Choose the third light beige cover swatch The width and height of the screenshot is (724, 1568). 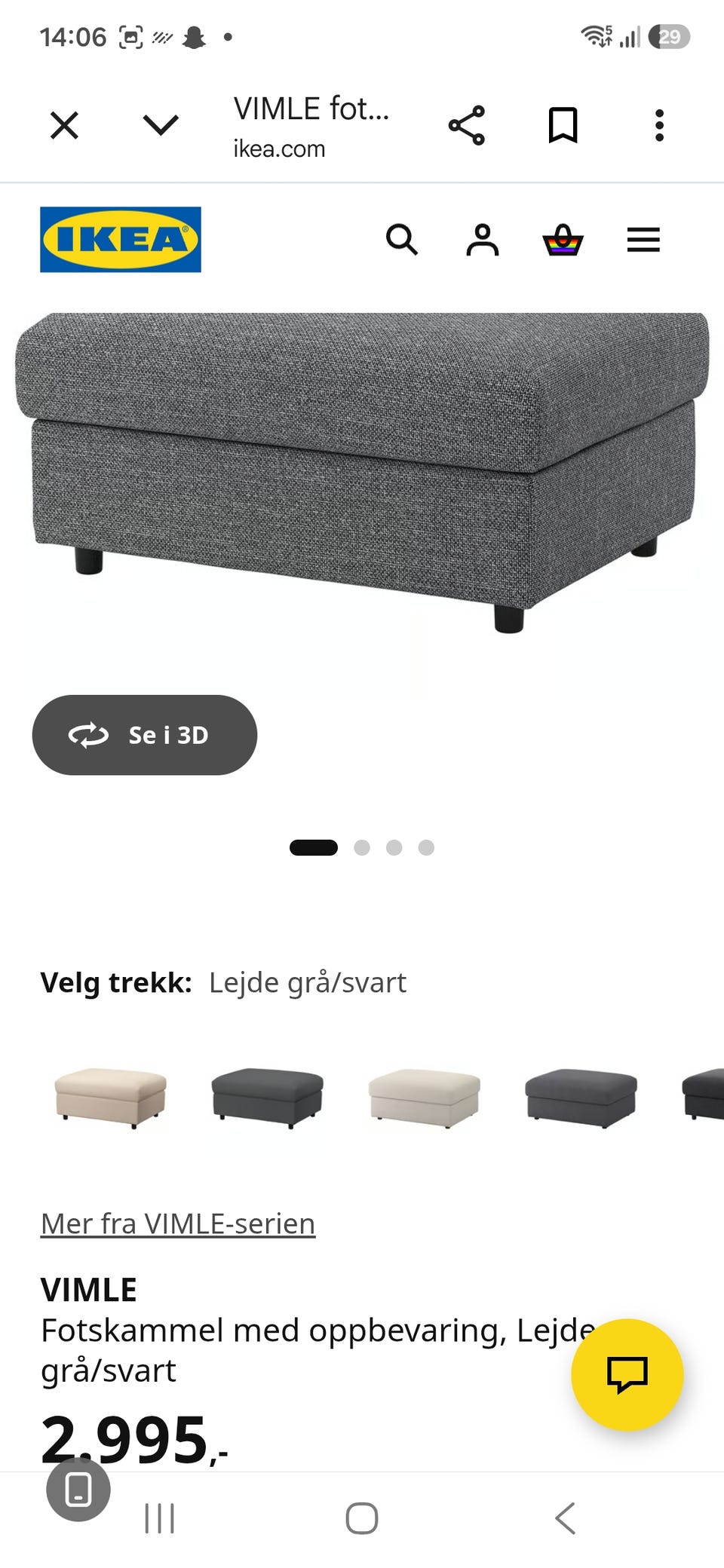(425, 1098)
